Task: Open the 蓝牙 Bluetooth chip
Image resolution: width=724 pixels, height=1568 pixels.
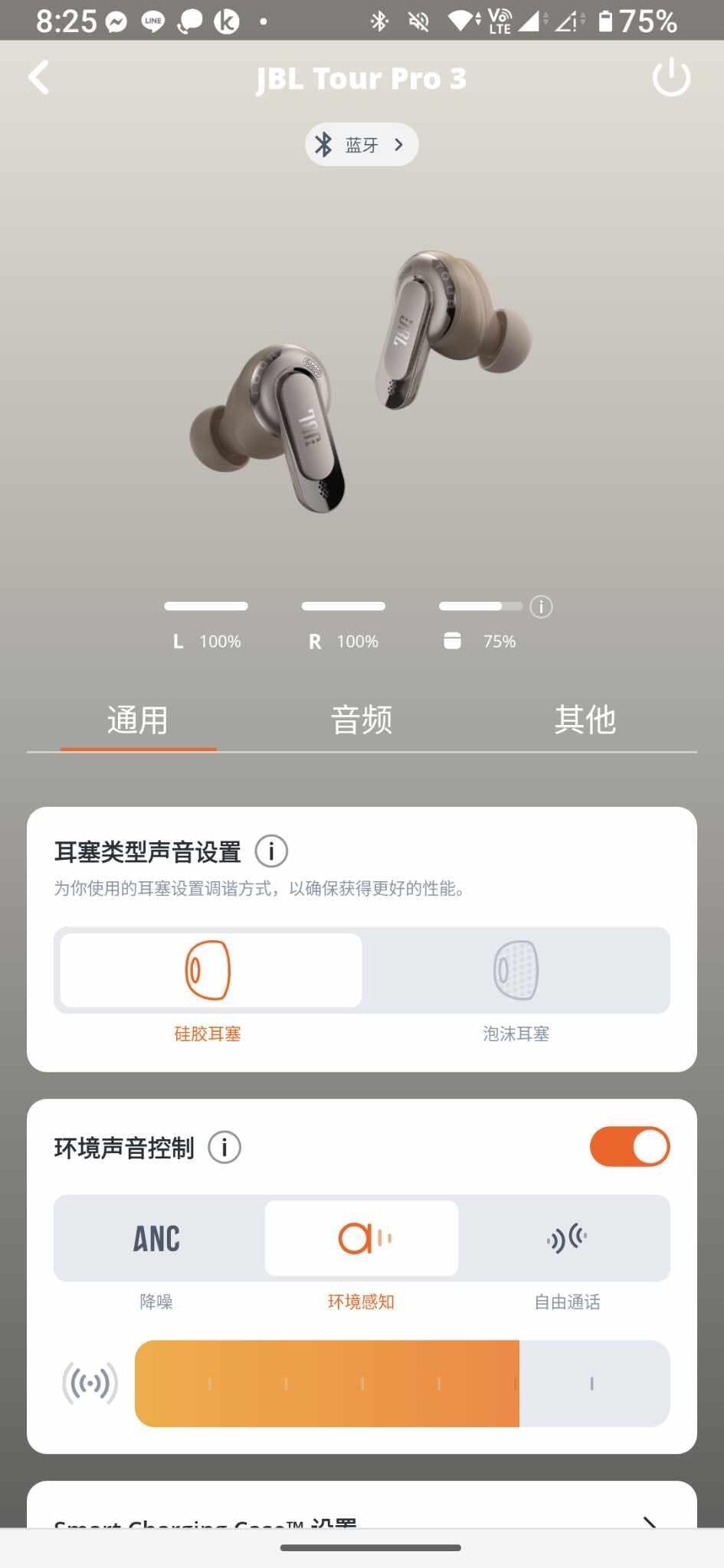Action: click(x=362, y=145)
